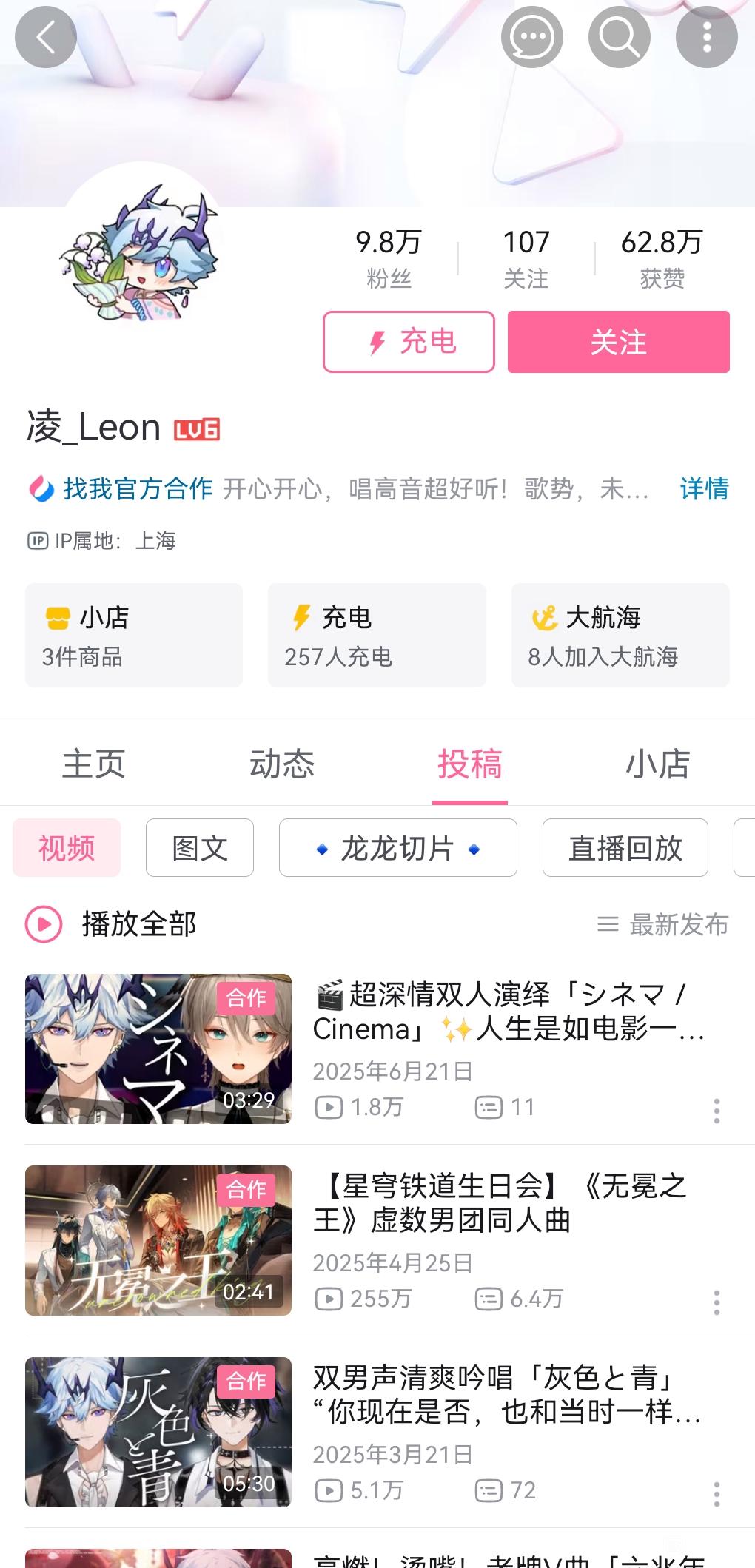Viewport: 755px width, 1568px height.
Task: Open the 《无冕之王》 video
Action: [x=500, y=1203]
